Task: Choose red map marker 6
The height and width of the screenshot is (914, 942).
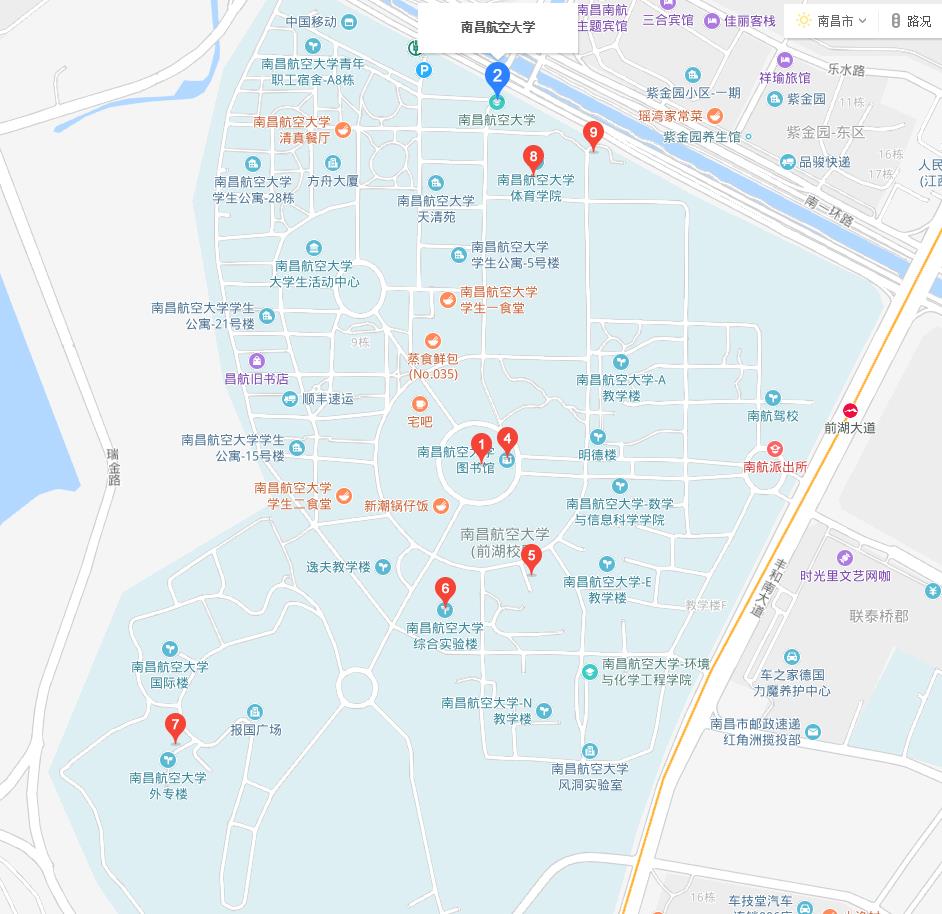Action: (445, 590)
